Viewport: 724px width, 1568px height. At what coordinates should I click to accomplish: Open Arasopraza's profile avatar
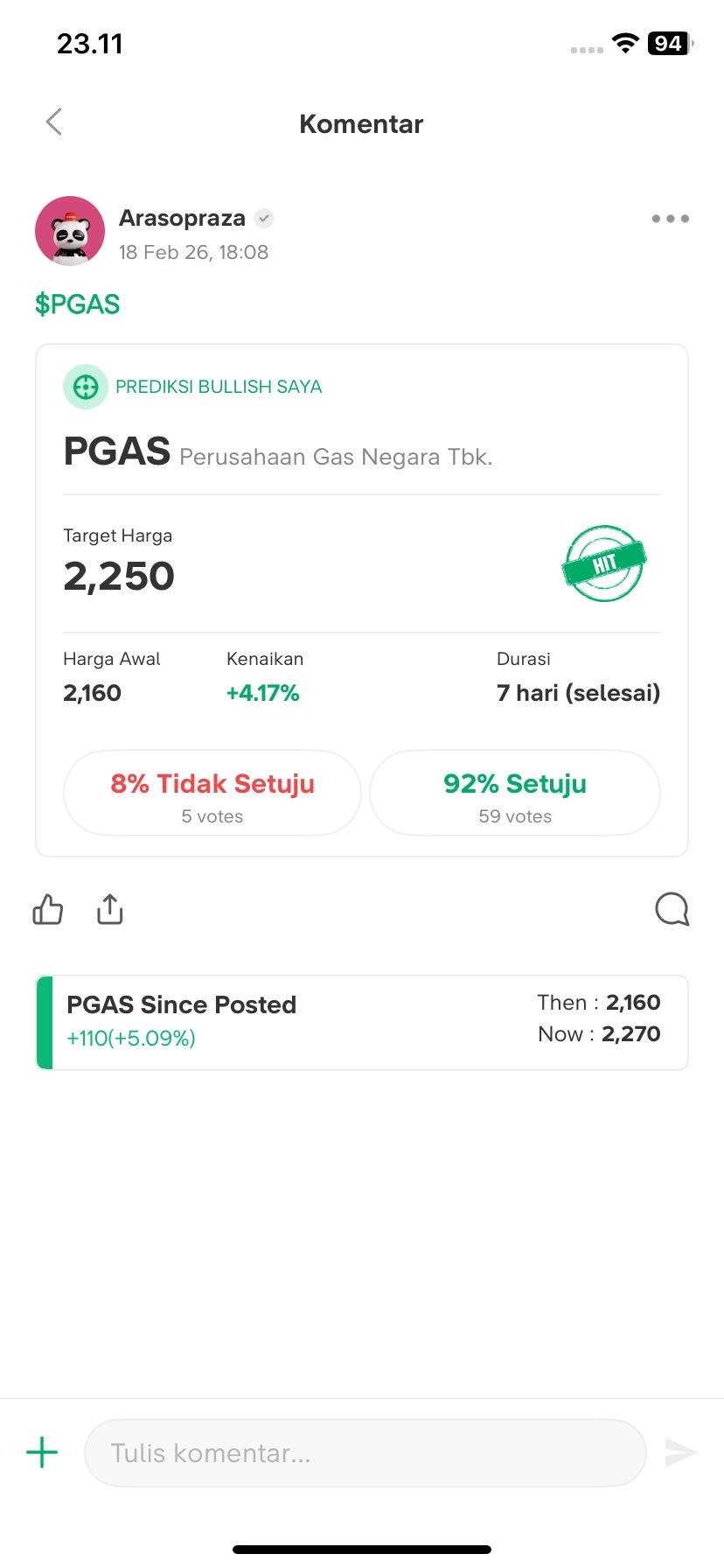pyautogui.click(x=70, y=231)
